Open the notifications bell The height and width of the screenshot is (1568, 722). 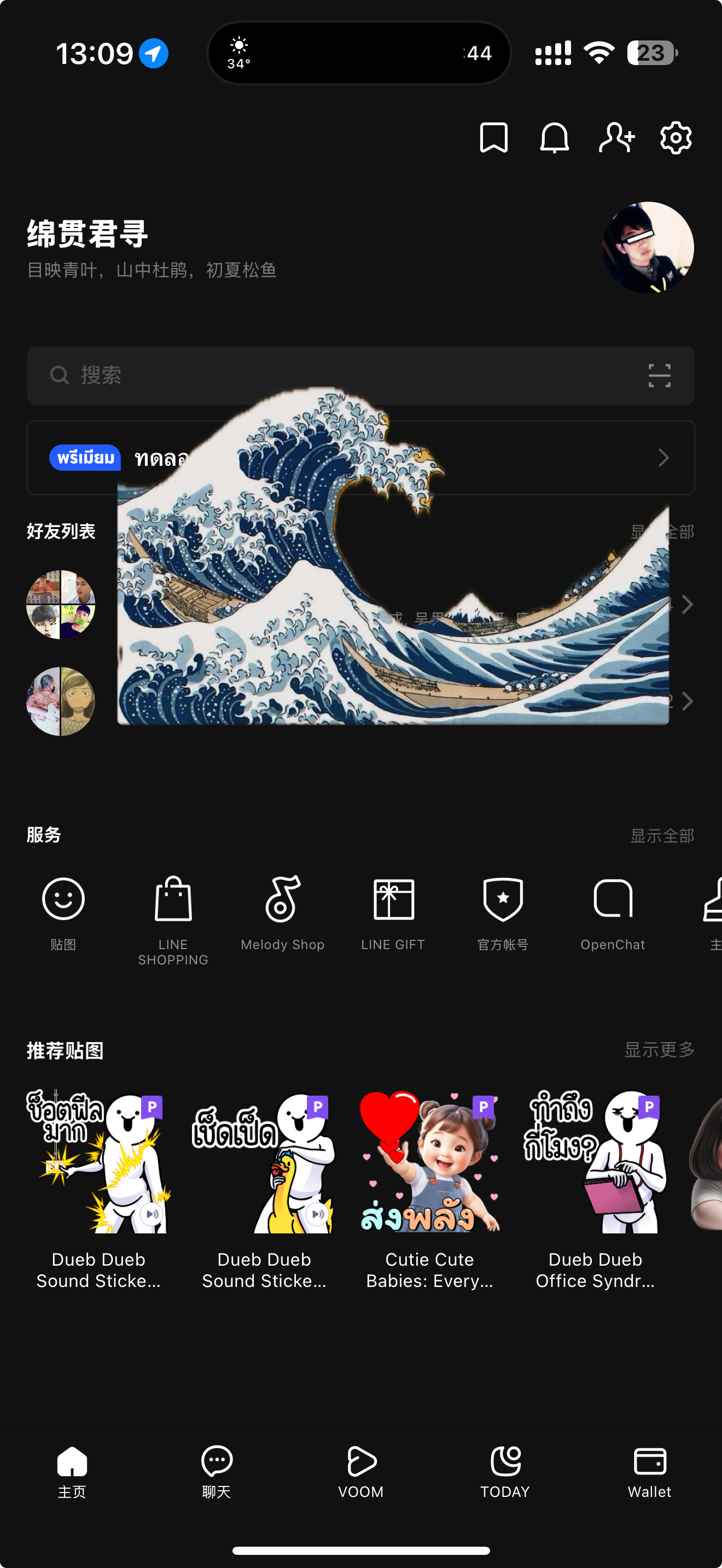(554, 138)
